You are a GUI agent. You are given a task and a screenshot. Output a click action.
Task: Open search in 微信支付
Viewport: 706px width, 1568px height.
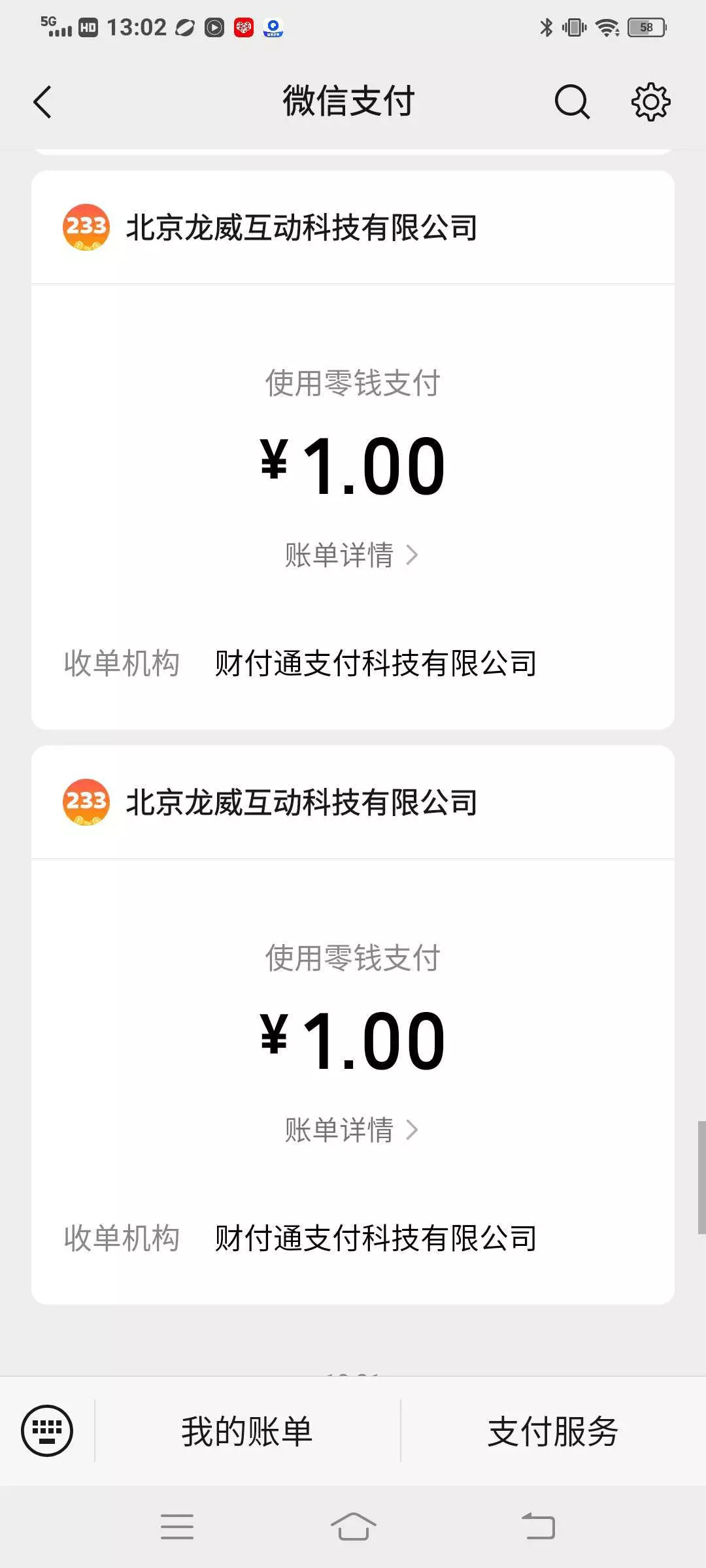tap(572, 102)
